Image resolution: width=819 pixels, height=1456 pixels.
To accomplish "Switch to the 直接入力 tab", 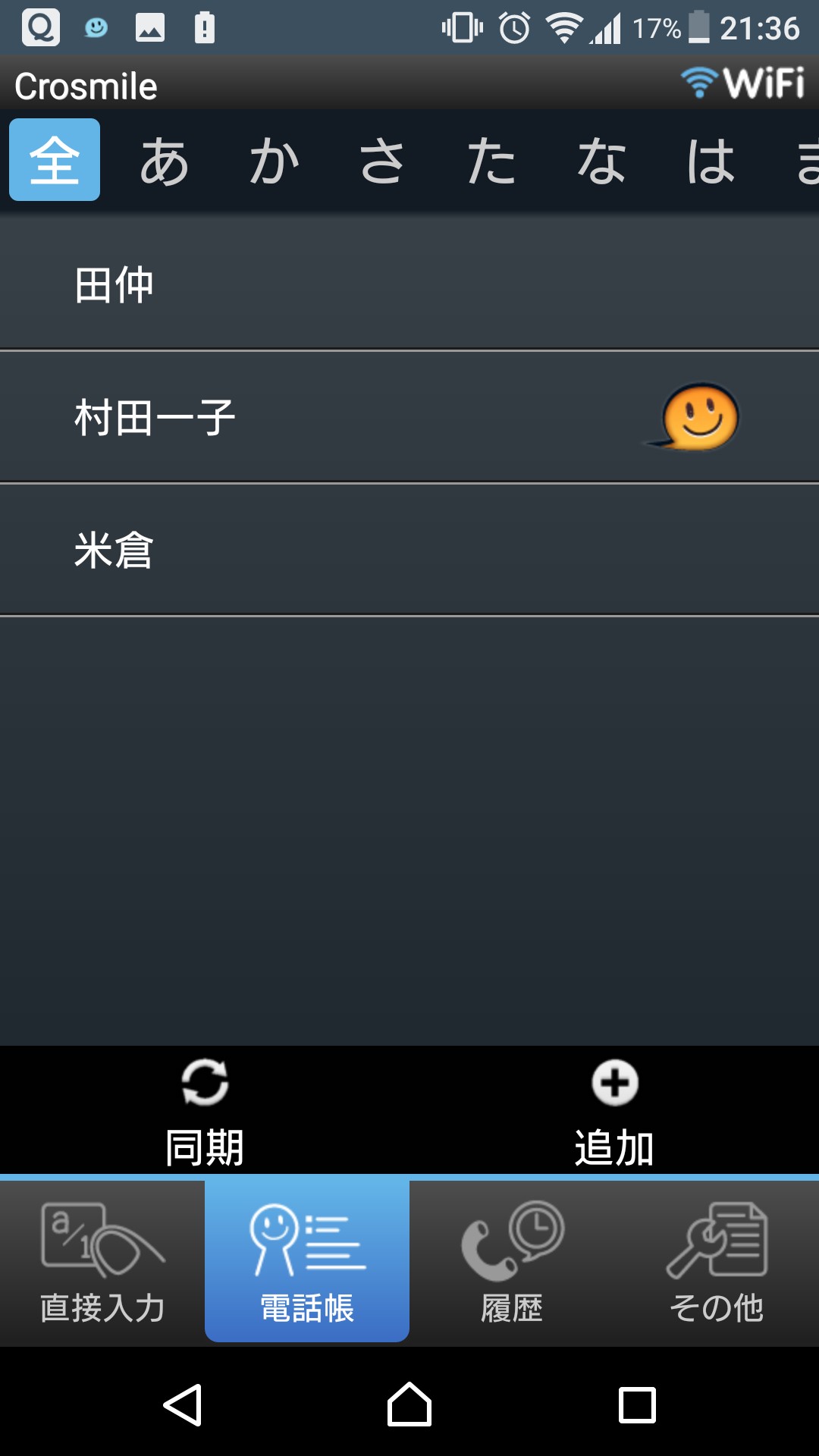I will [102, 1263].
